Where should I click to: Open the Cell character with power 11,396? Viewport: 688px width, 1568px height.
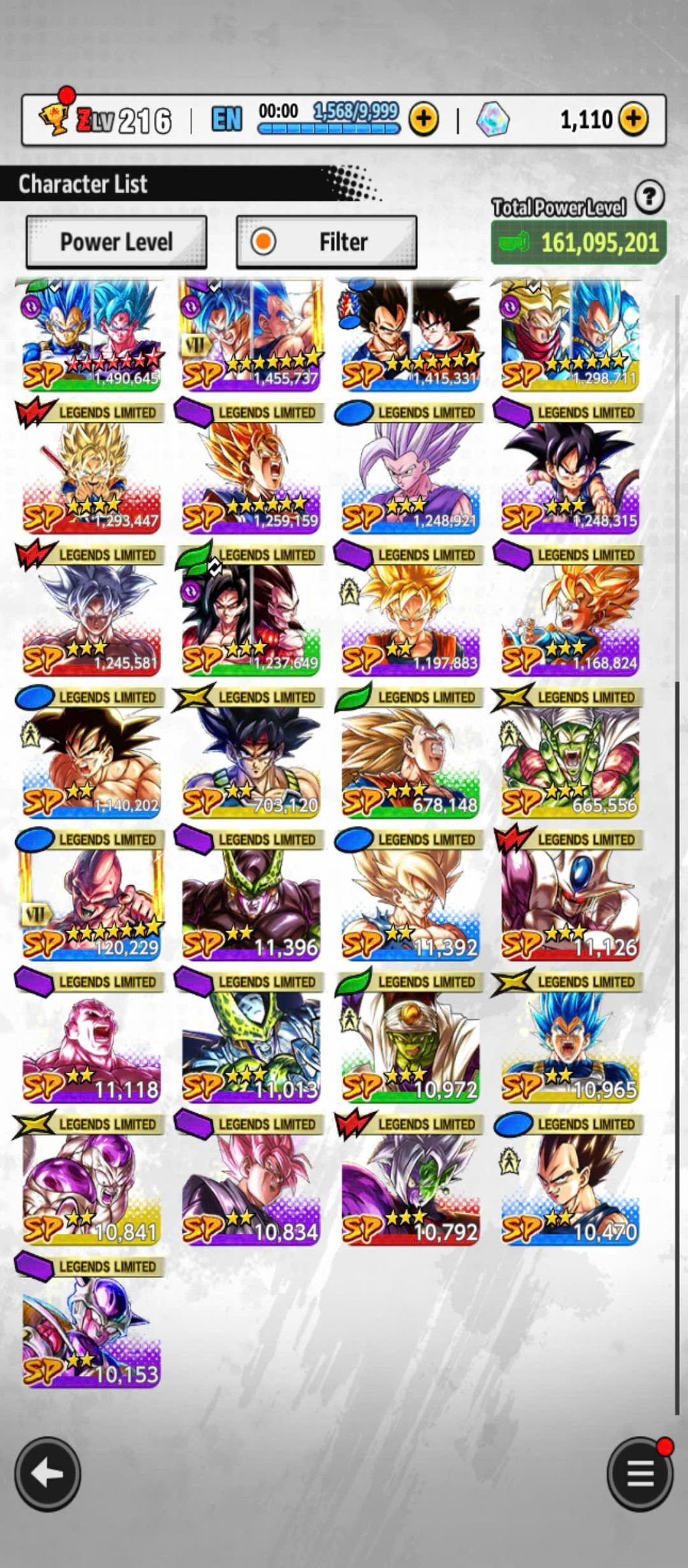(x=251, y=904)
